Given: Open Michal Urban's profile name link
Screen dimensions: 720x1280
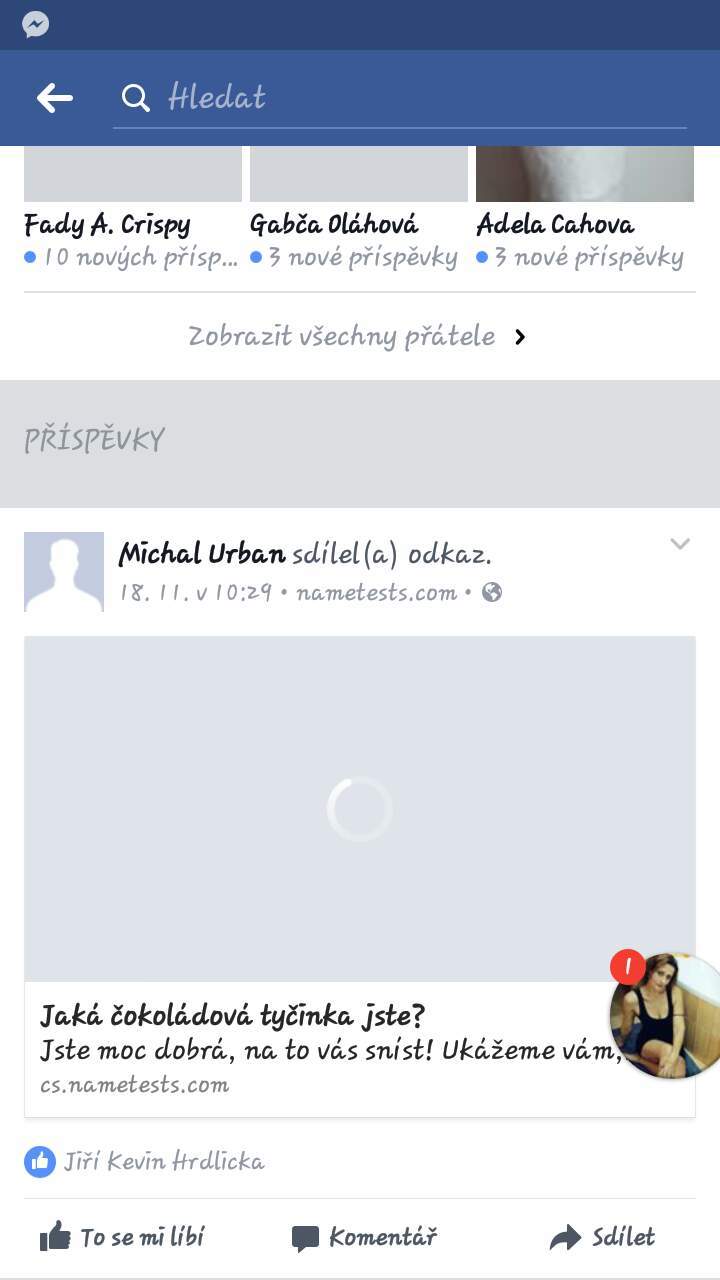Looking at the screenshot, I should [x=202, y=553].
